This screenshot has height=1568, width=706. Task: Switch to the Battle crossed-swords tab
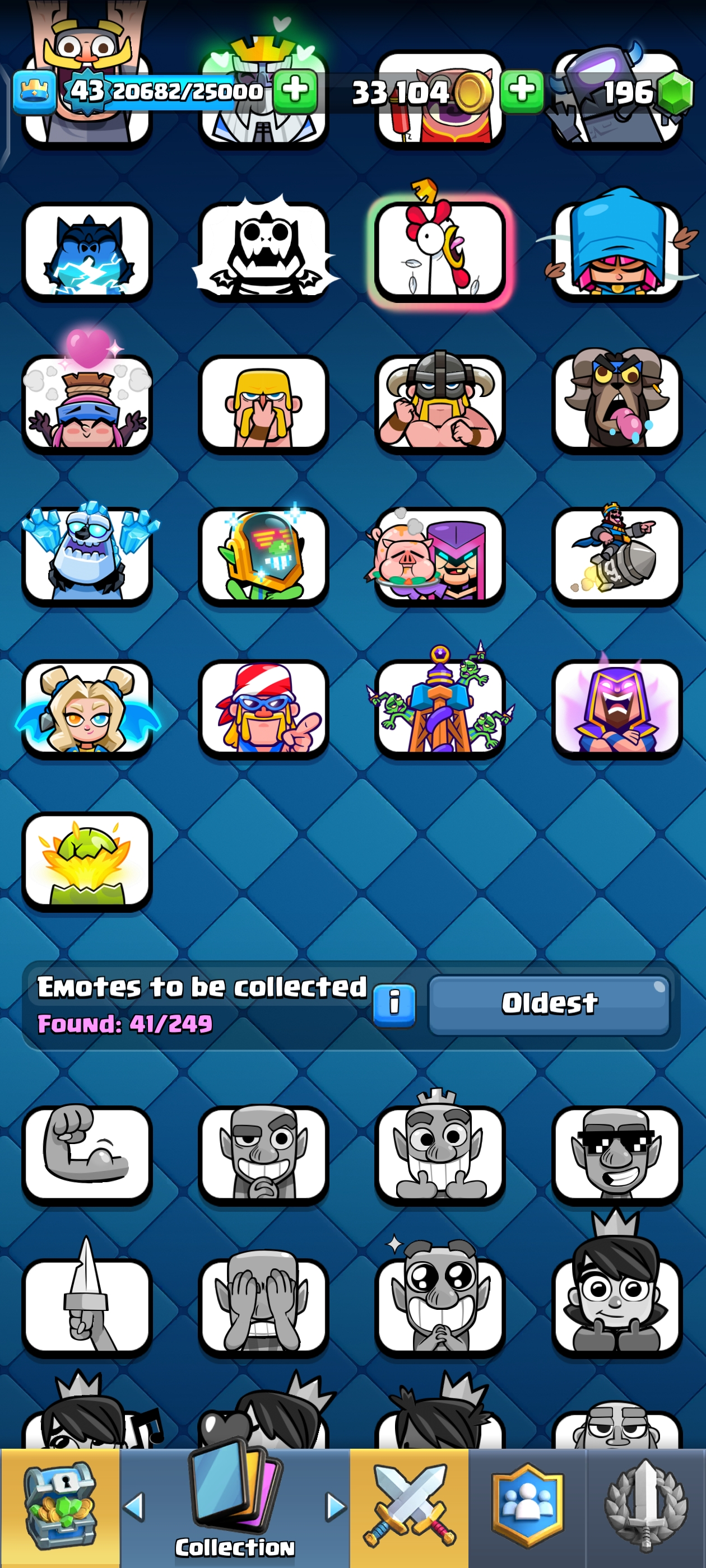[x=408, y=1507]
